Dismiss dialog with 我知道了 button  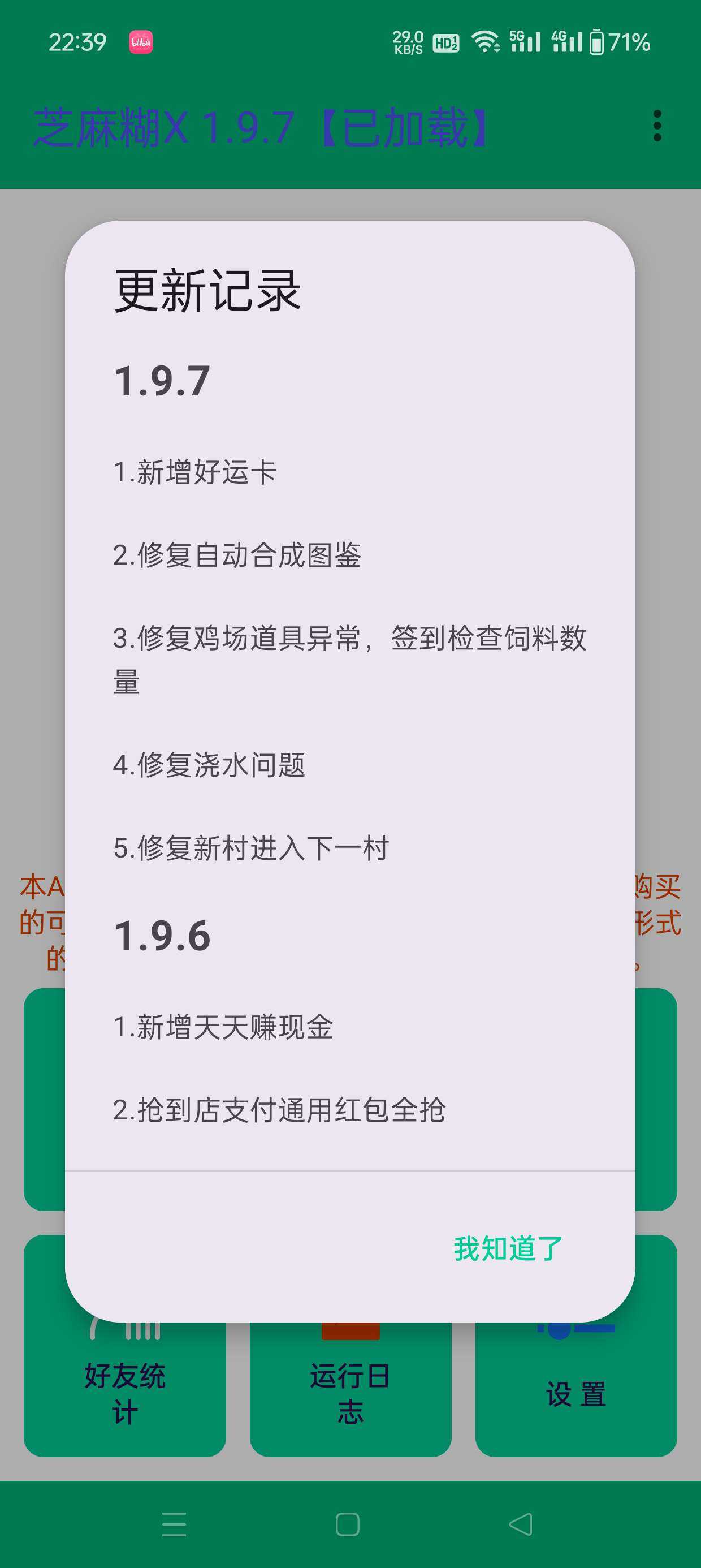(x=508, y=1248)
